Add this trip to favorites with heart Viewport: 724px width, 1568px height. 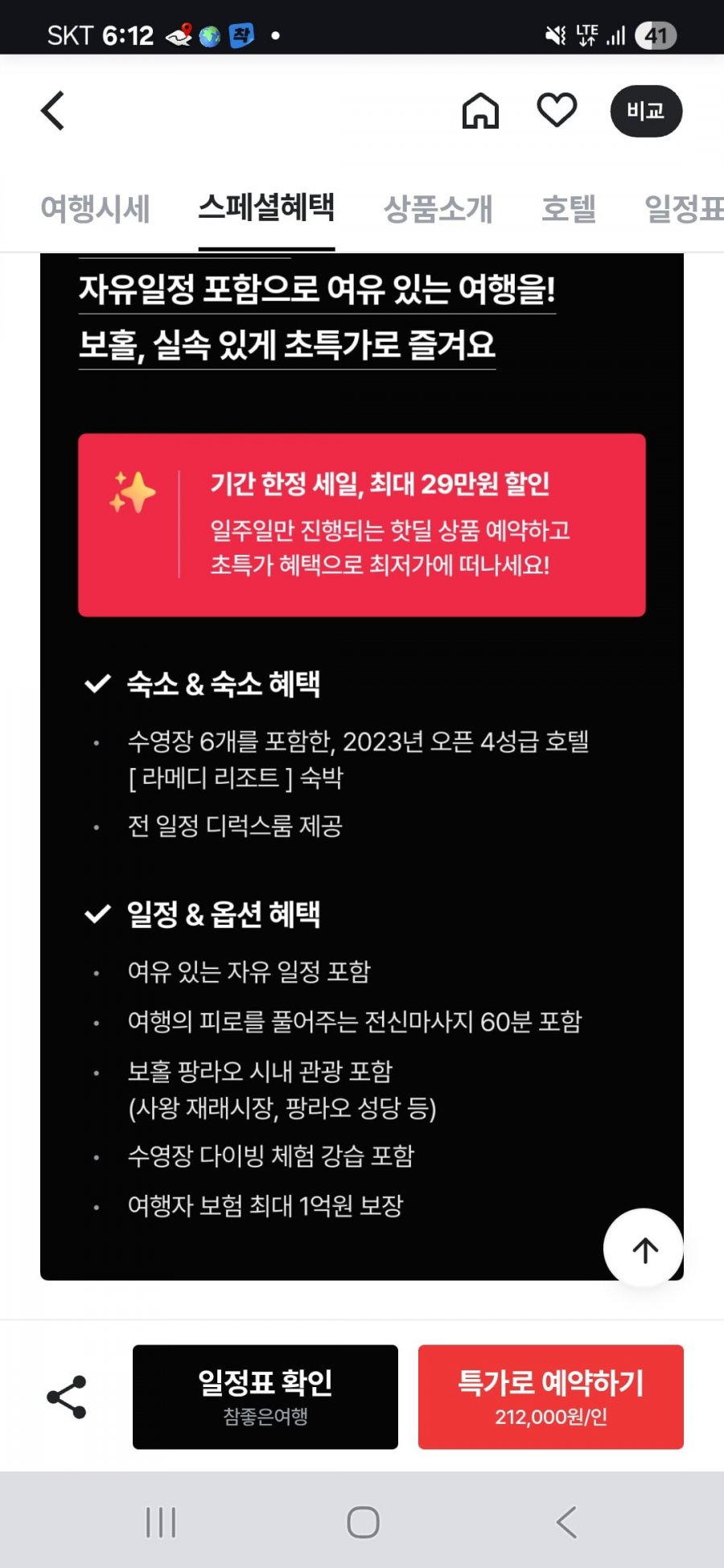tap(557, 110)
